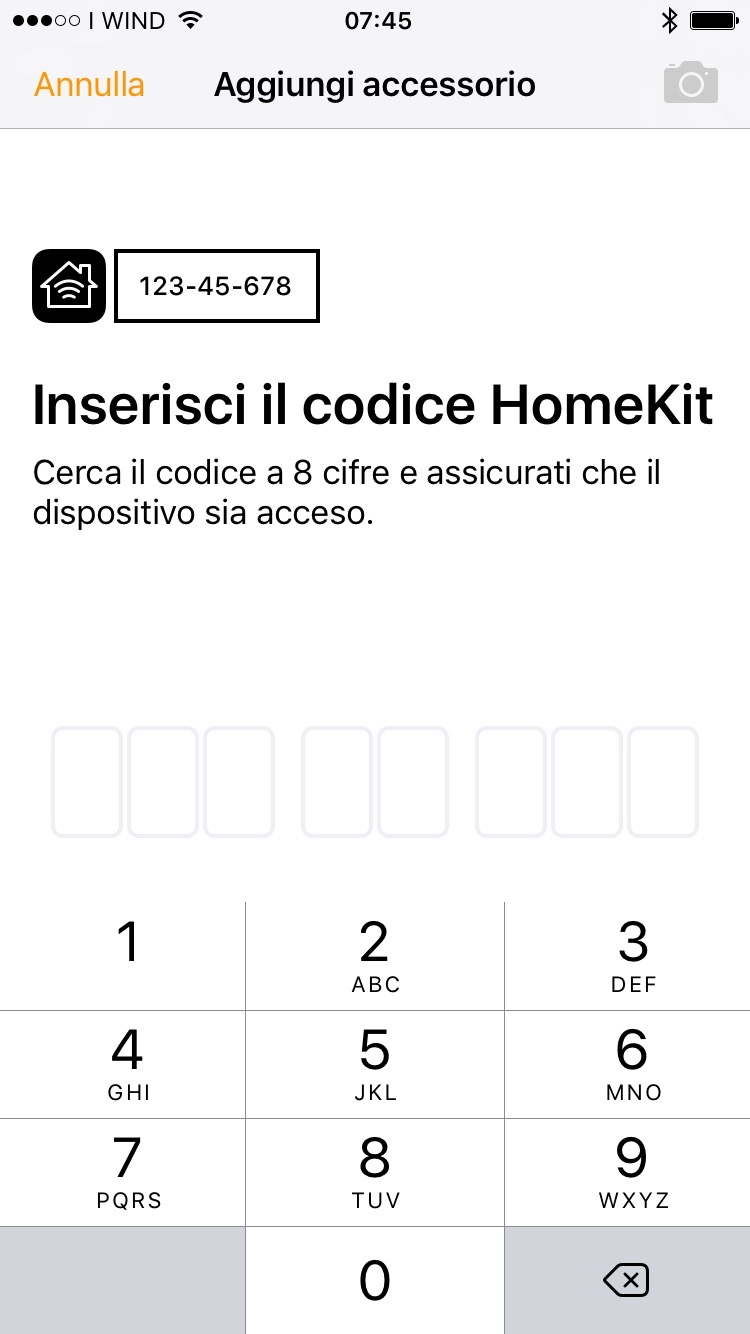Enter digit 5 on the keypad

pyautogui.click(x=375, y=1064)
